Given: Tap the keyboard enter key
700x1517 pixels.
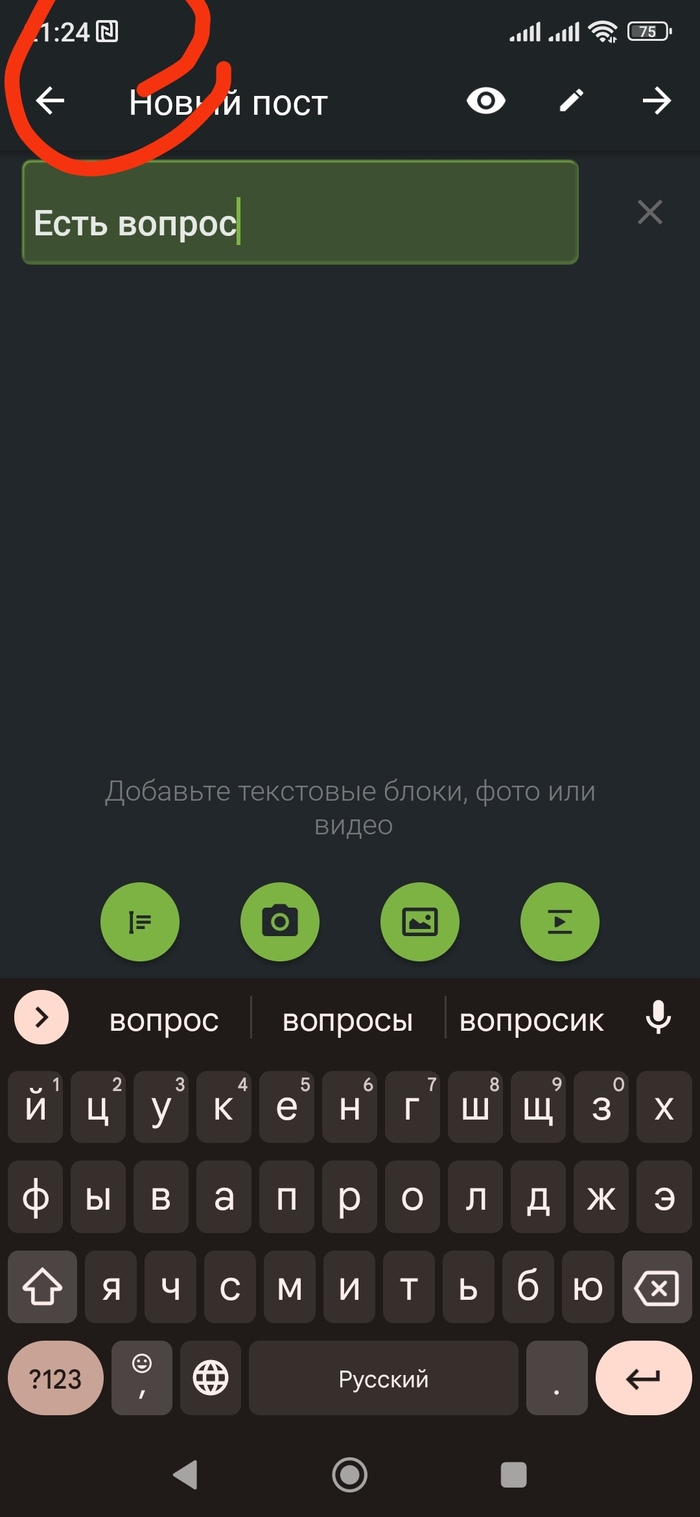Looking at the screenshot, I should click(x=643, y=1379).
